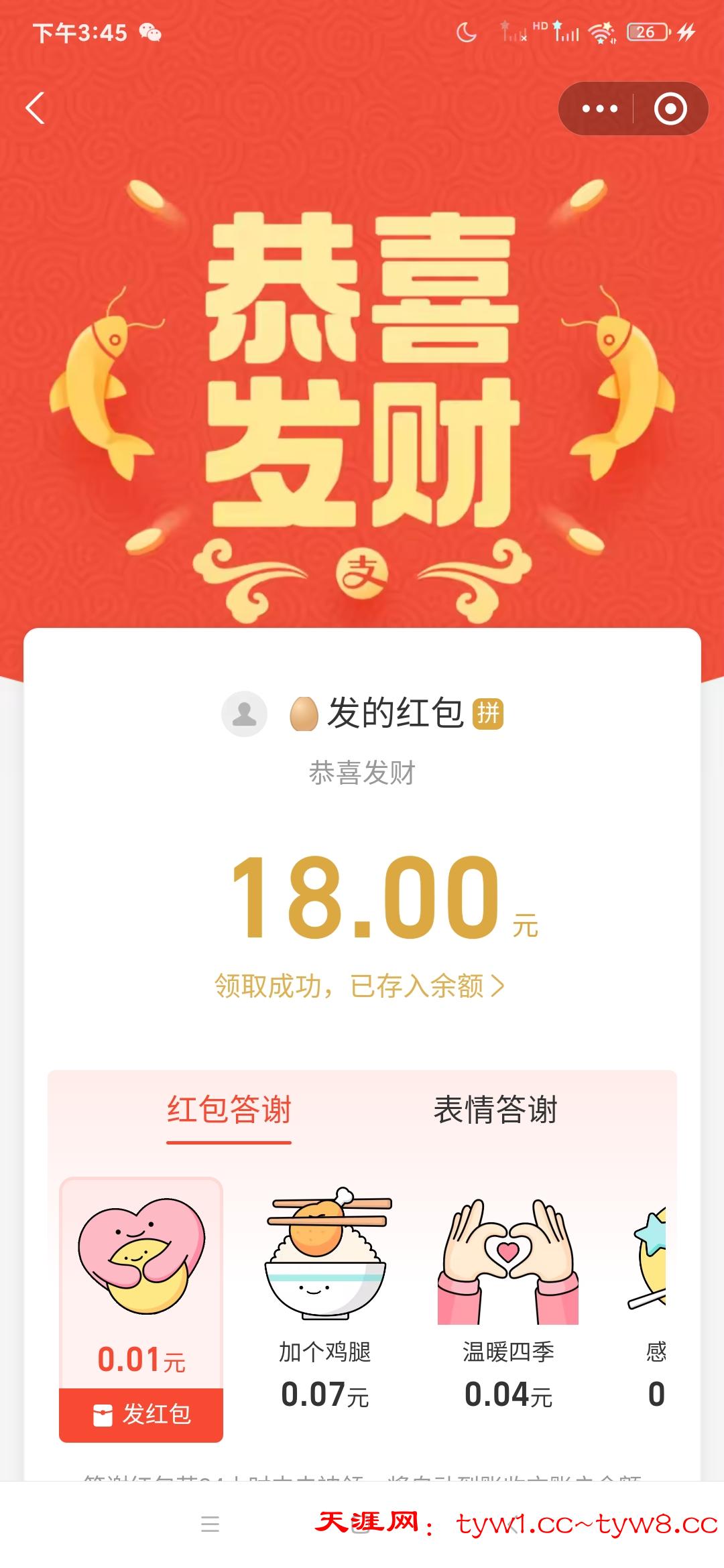Switch to the 表情答谢 tab
This screenshot has width=724, height=1568.
coord(497,1109)
